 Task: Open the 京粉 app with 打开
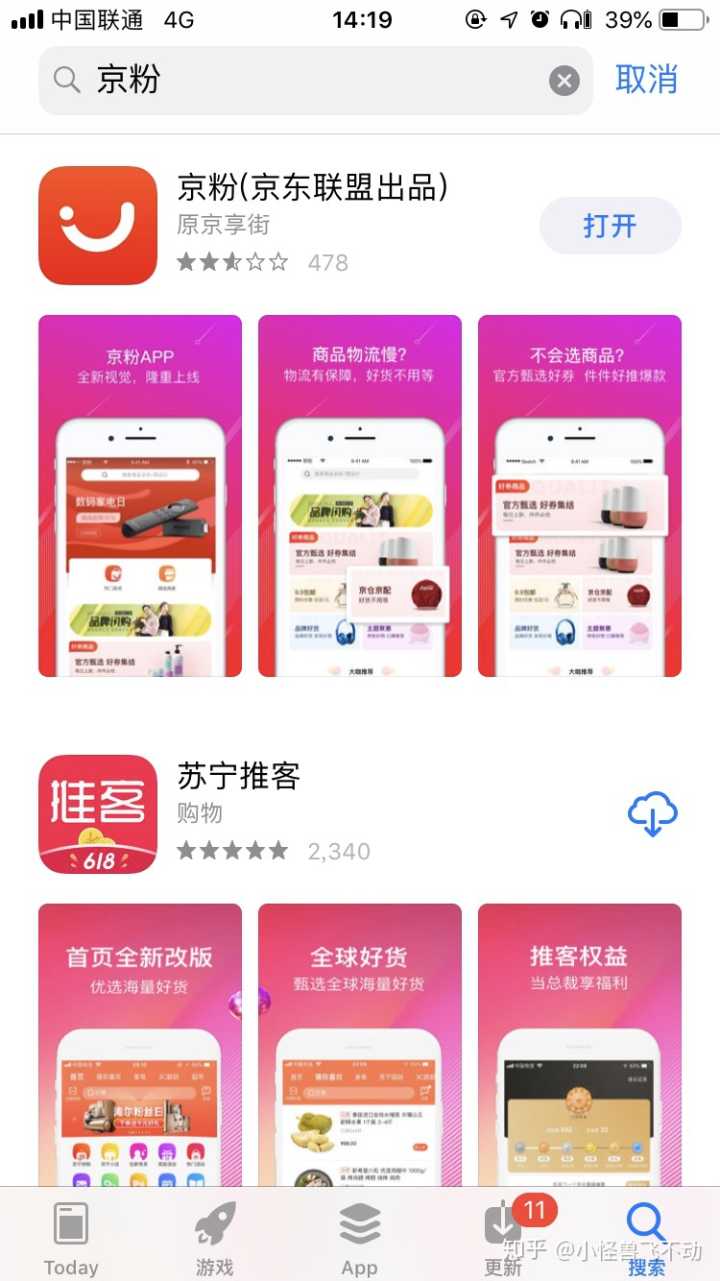point(610,226)
